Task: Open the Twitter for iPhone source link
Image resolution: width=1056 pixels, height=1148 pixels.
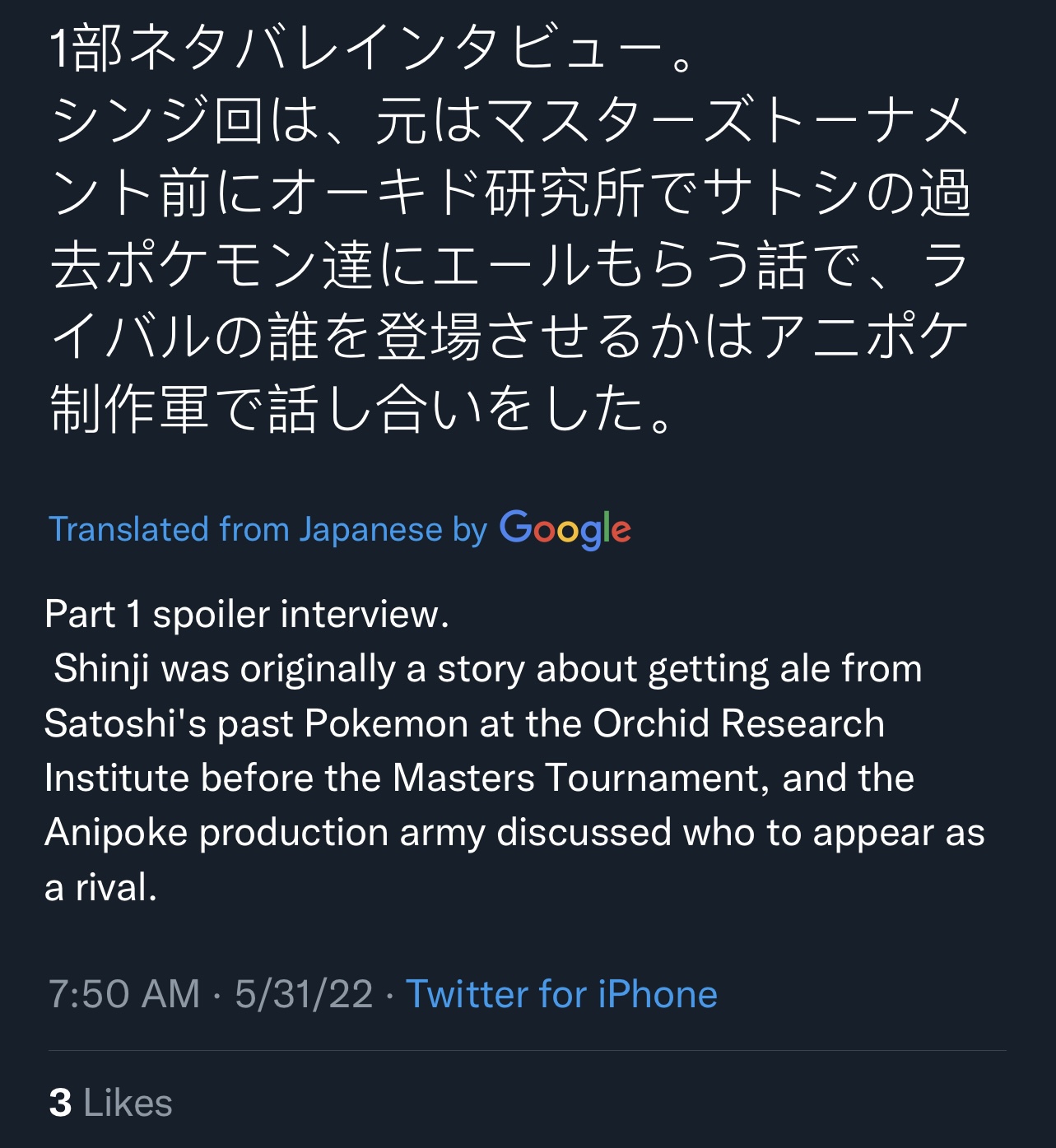Action: tap(561, 994)
